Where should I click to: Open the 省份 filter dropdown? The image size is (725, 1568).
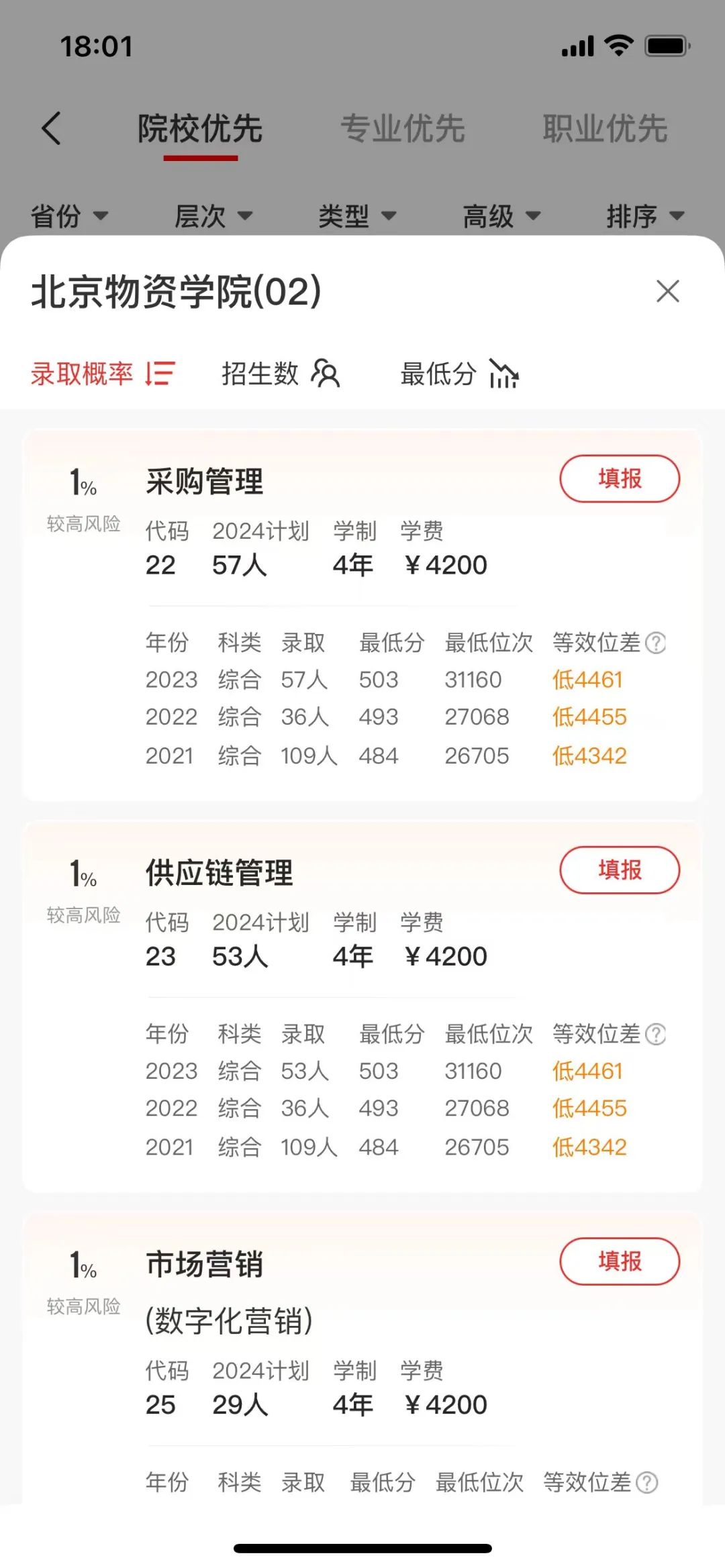click(69, 216)
